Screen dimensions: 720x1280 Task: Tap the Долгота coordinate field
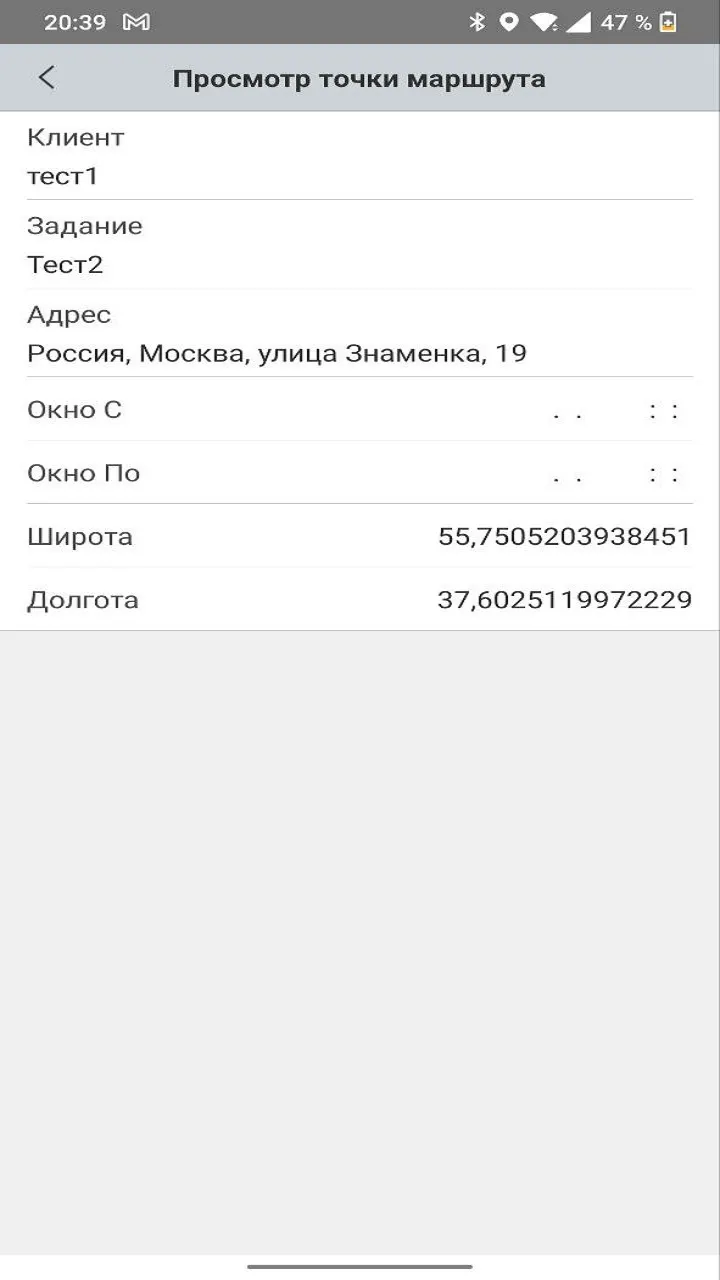360,600
